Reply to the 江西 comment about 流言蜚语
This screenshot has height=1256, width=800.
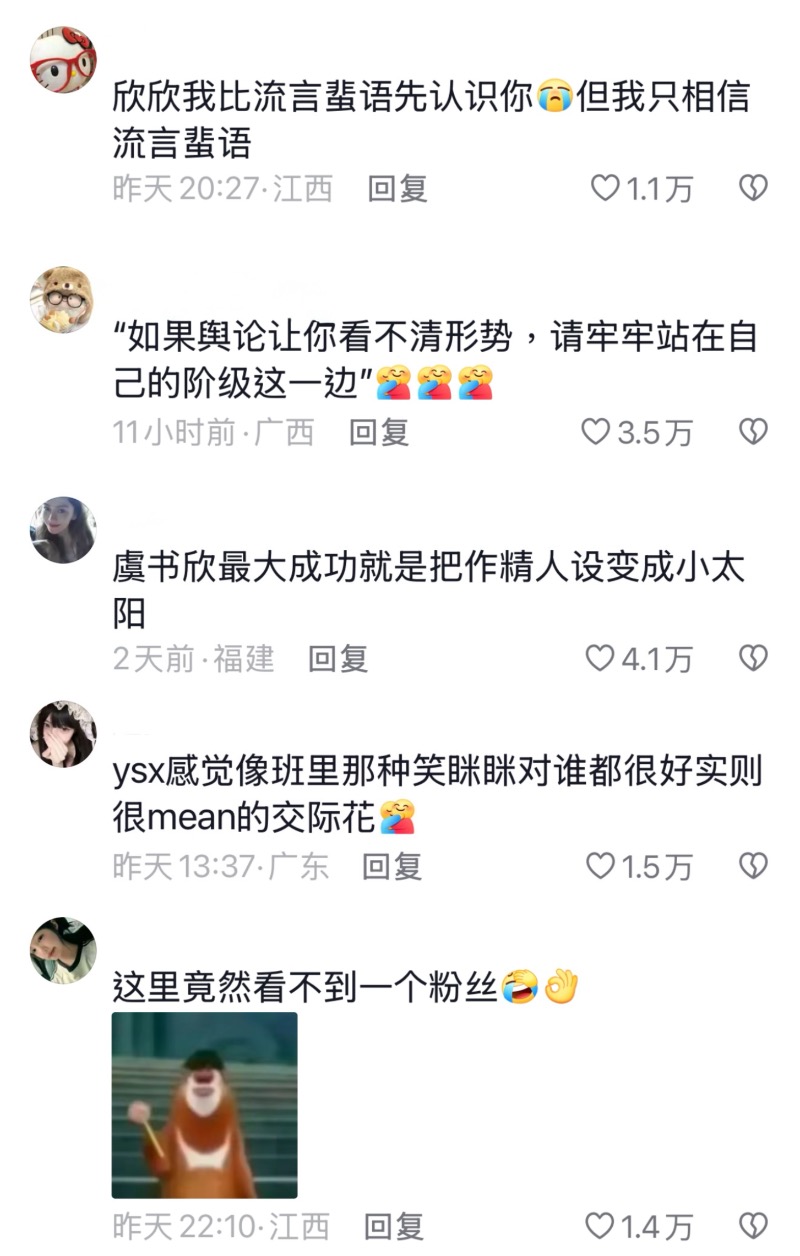click(x=397, y=188)
